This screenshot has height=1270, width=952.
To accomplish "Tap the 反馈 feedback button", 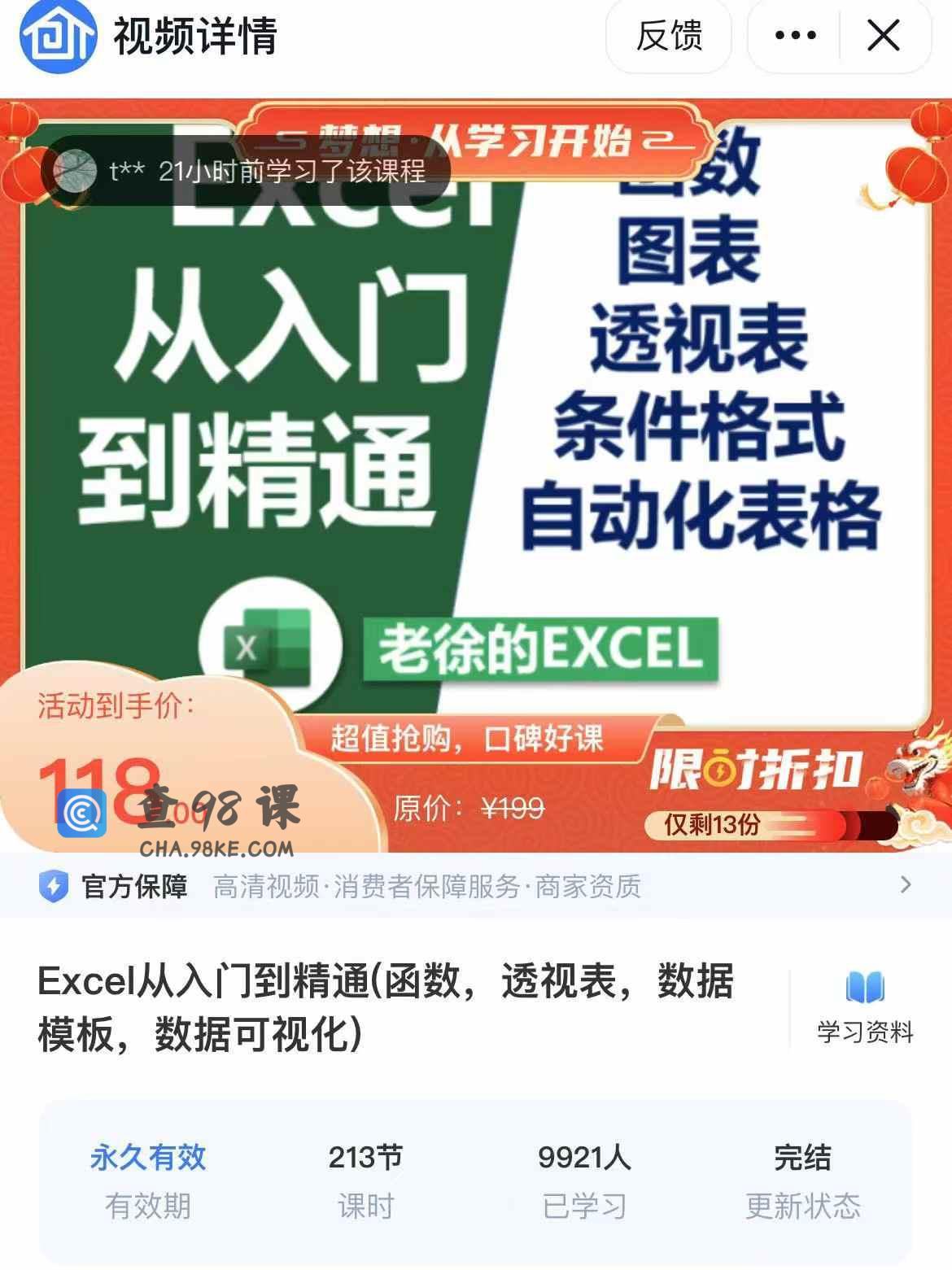I will (668, 36).
